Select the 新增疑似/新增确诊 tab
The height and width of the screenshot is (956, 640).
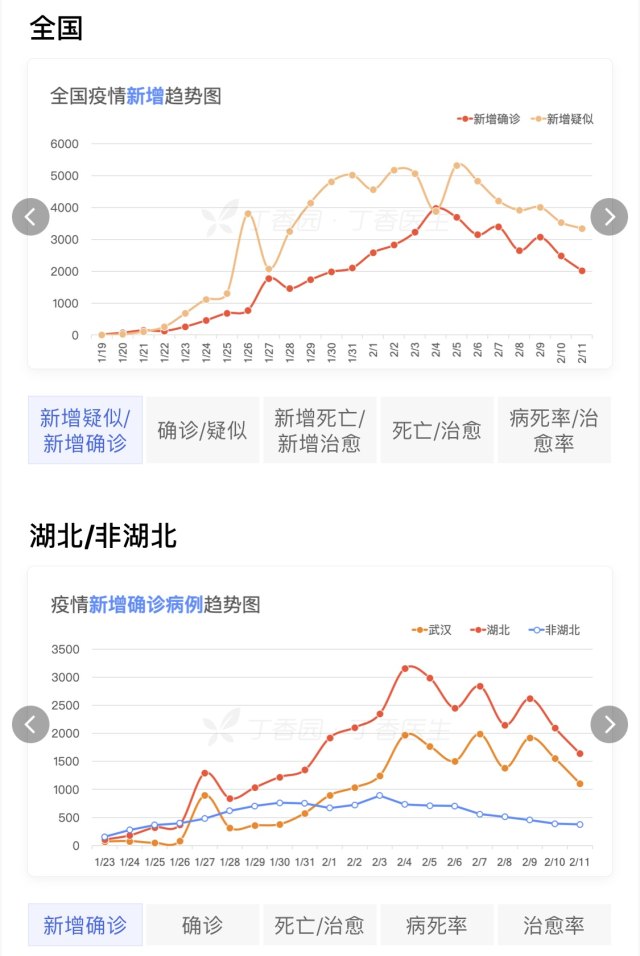click(85, 430)
